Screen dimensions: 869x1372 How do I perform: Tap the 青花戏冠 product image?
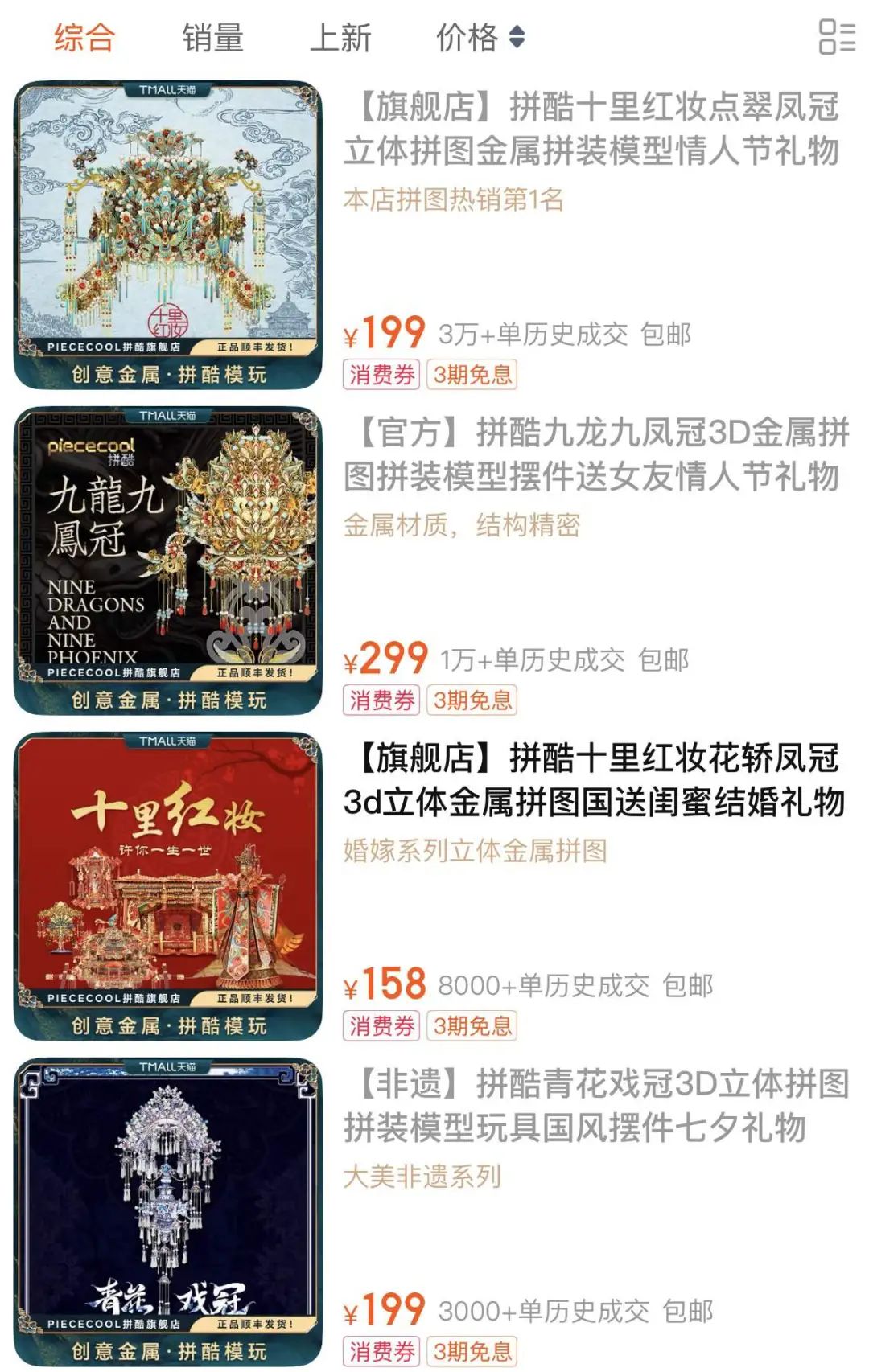click(x=168, y=1212)
